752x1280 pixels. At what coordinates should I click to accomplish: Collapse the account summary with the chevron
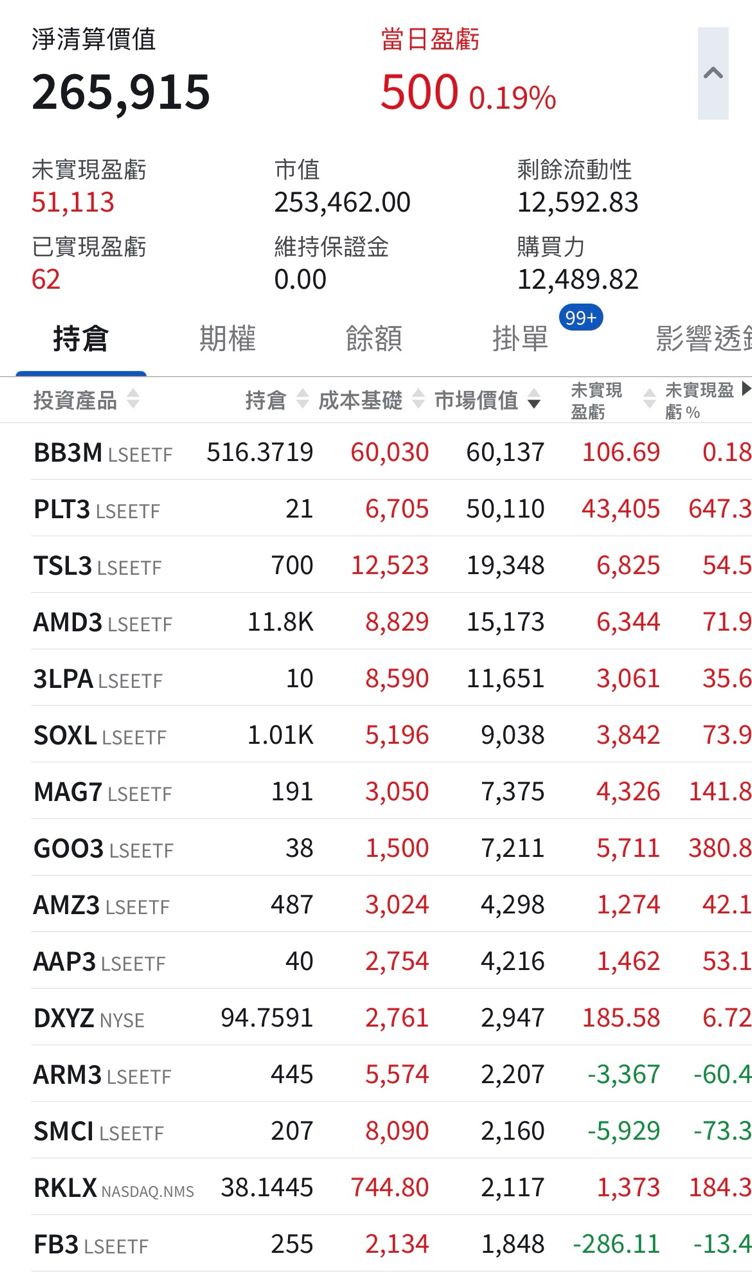coord(713,74)
